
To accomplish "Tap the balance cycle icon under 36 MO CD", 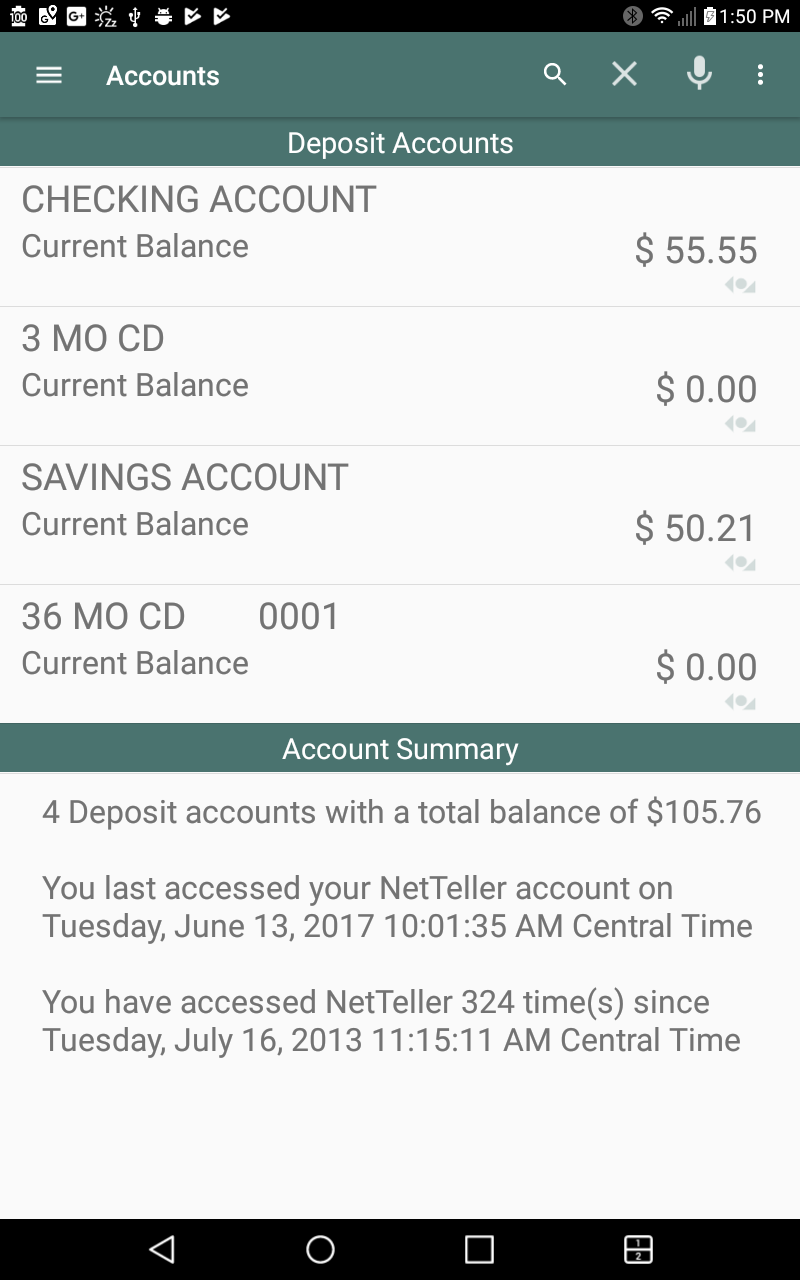I will tap(739, 702).
